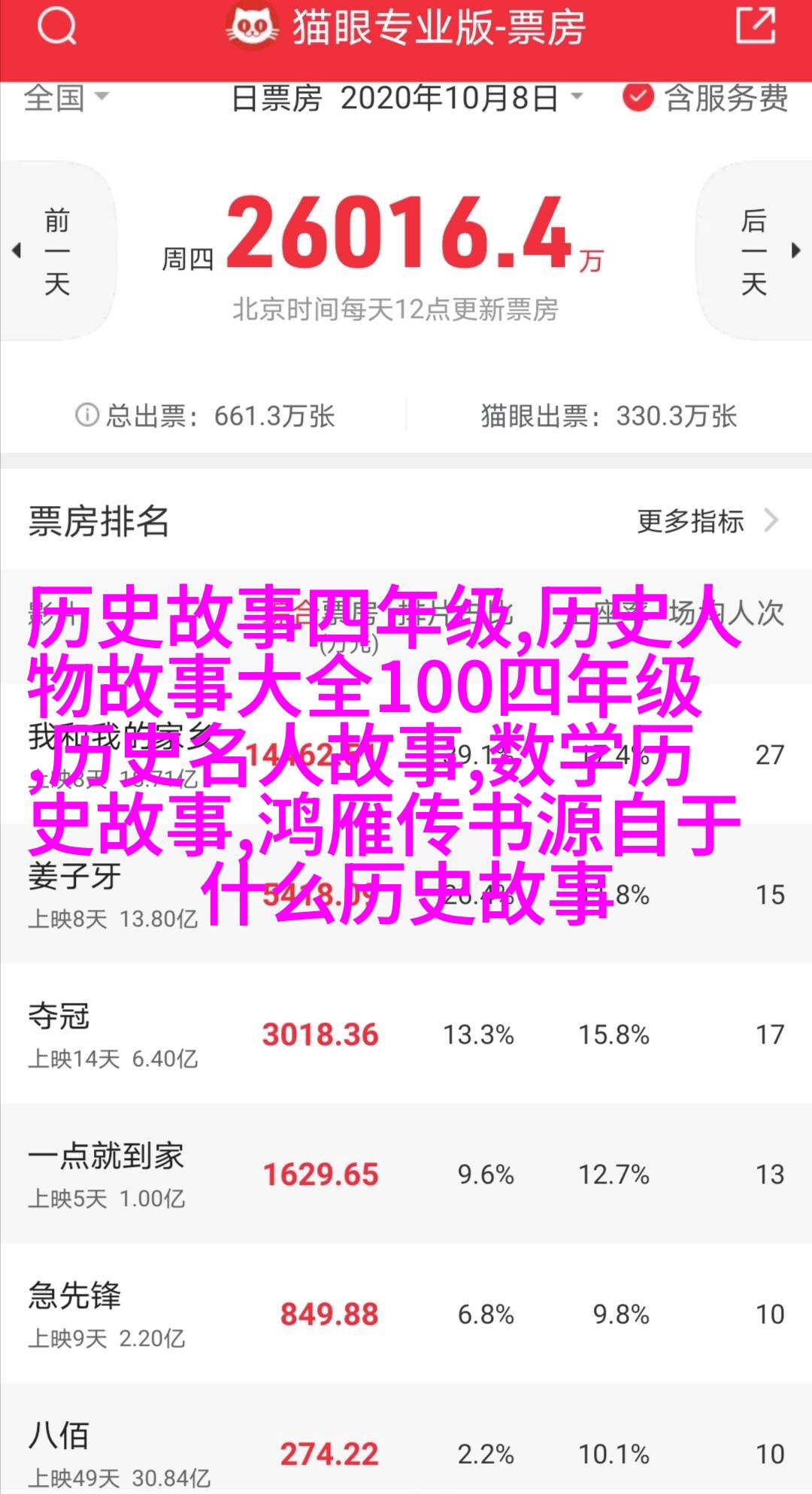Viewport: 812px width, 1494px height.
Task: Open the search icon in the header
Action: (x=56, y=27)
